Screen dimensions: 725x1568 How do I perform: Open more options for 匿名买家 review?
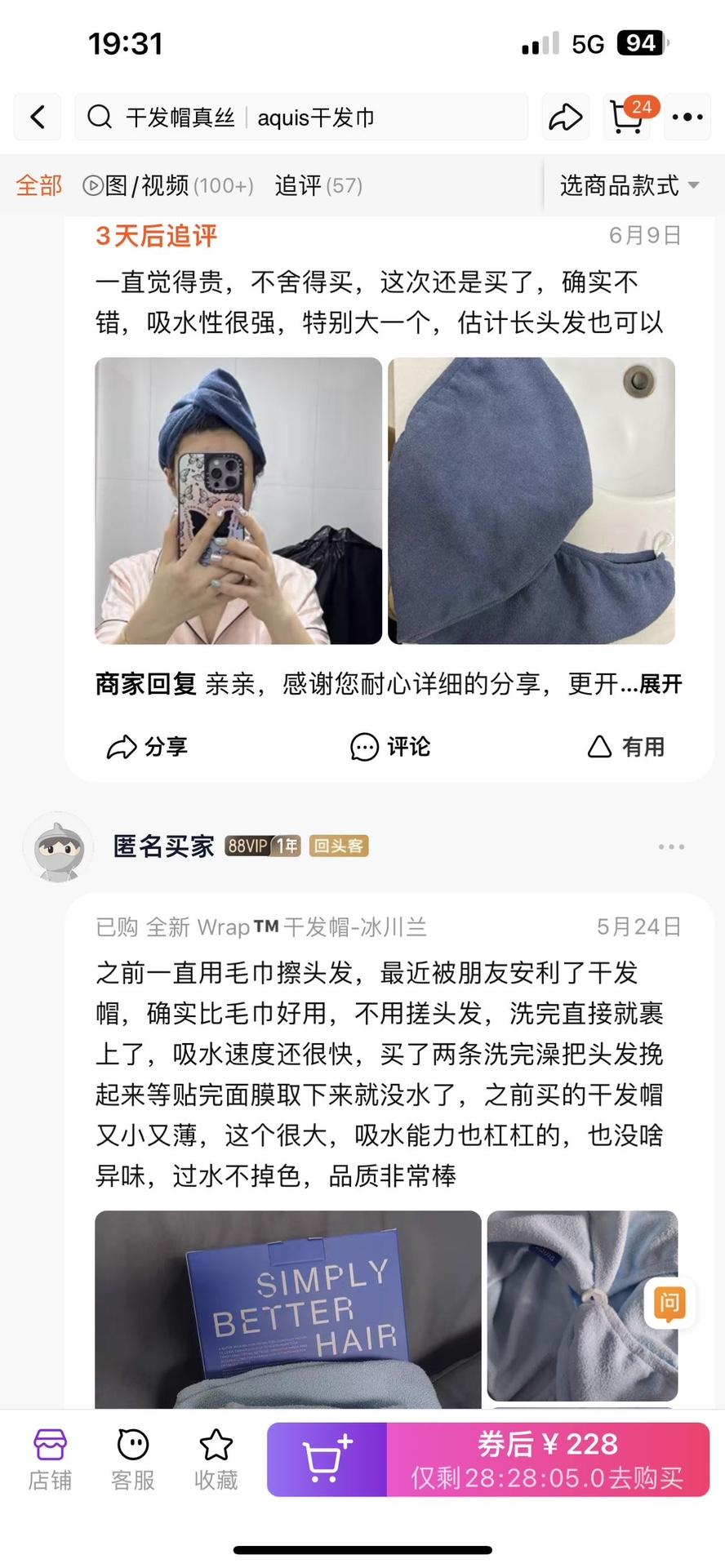671,846
